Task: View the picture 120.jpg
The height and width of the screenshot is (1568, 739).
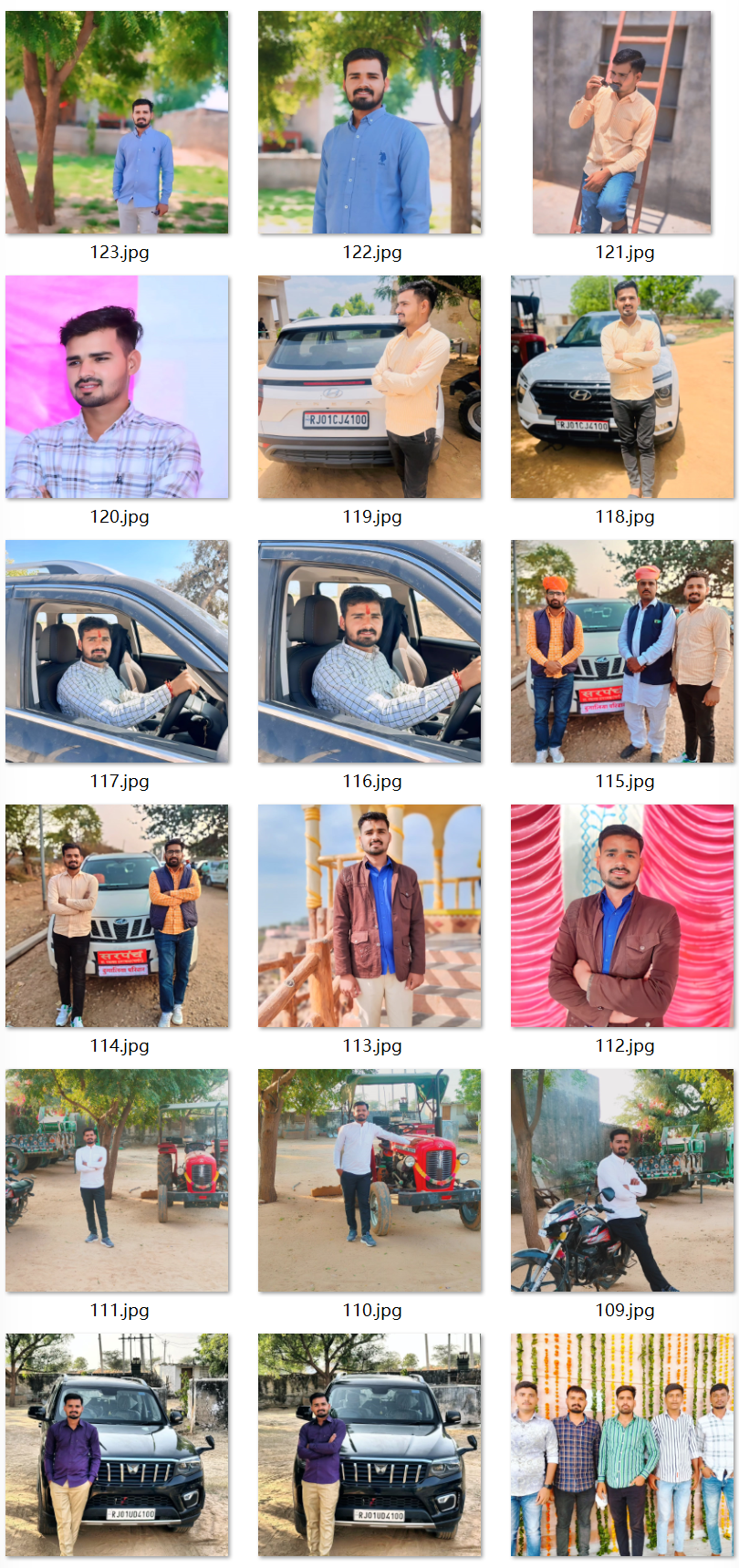Action: (117, 387)
